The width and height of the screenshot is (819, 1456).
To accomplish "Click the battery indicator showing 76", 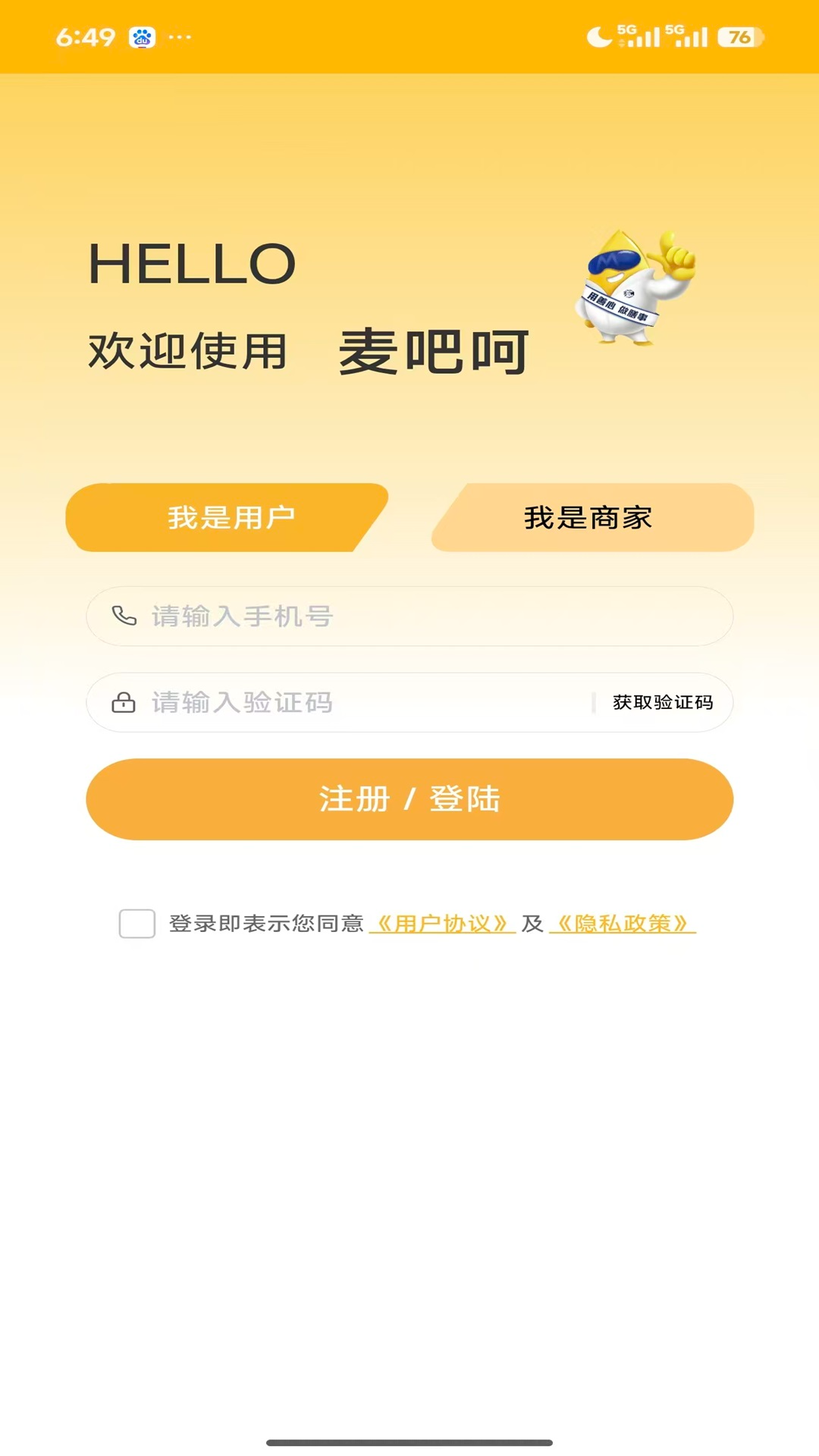I will pos(739,34).
